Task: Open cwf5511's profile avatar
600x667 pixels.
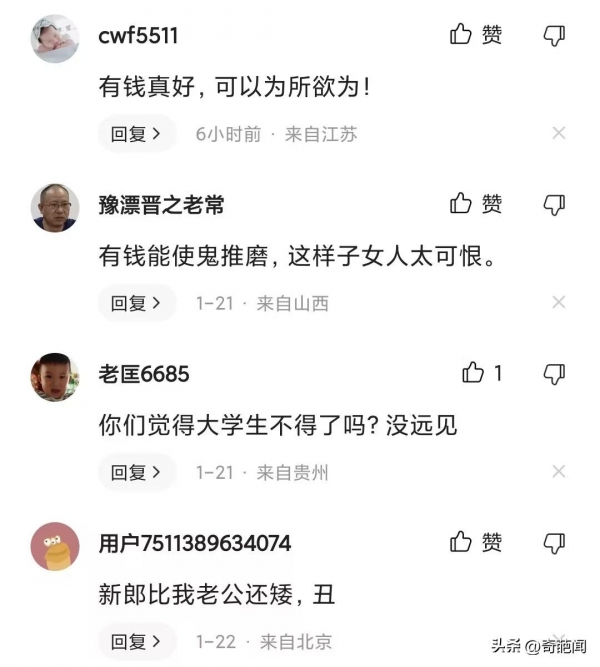Action: [55, 39]
